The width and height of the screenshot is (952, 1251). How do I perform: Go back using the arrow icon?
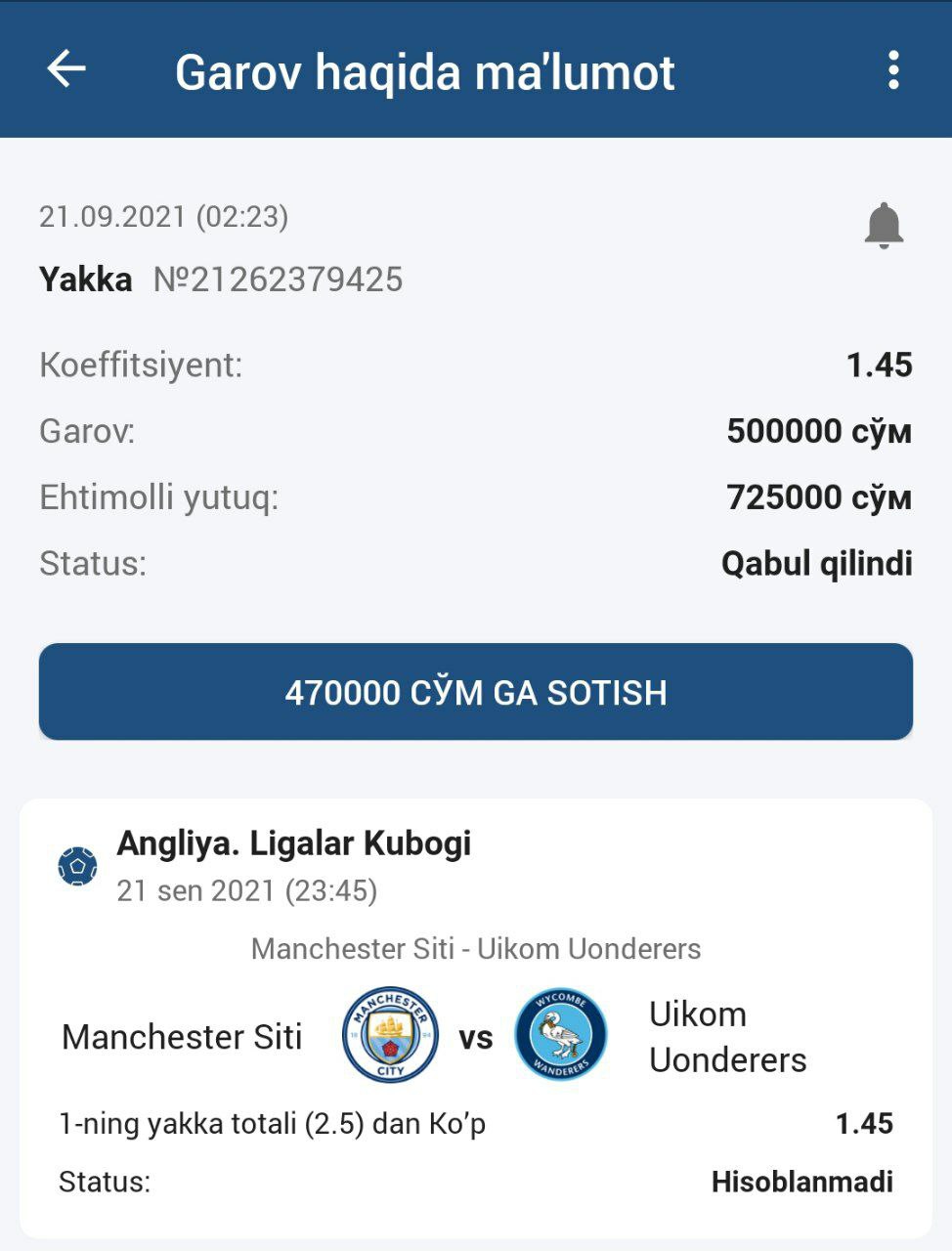66,69
